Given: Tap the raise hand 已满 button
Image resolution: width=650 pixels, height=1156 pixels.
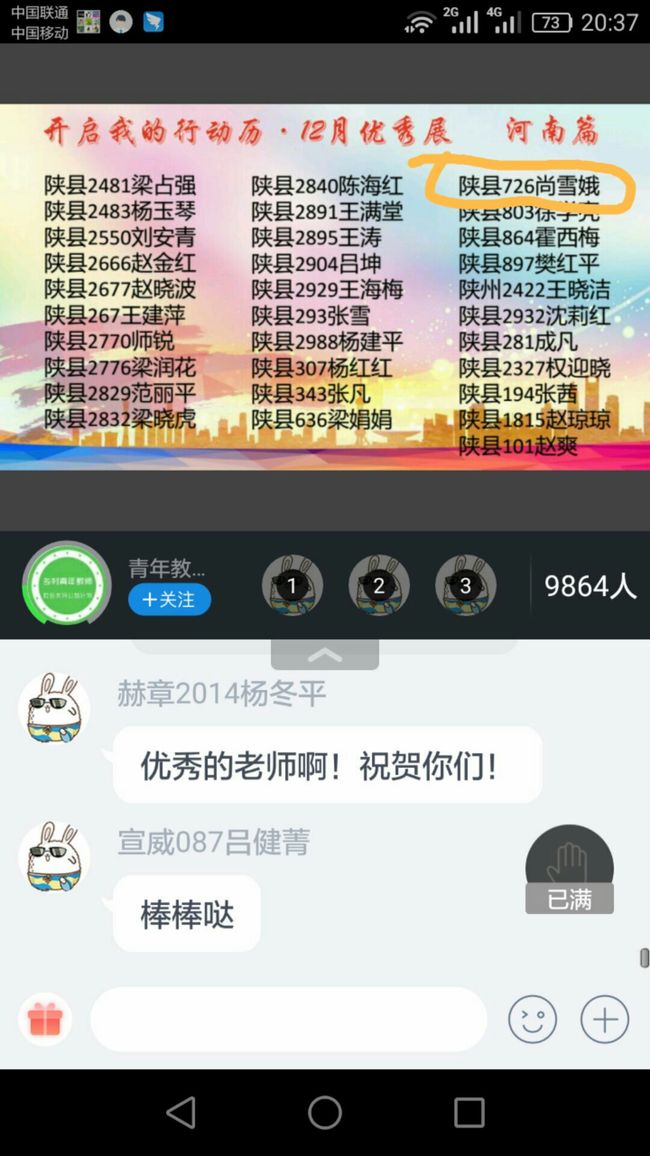Looking at the screenshot, I should [569, 869].
